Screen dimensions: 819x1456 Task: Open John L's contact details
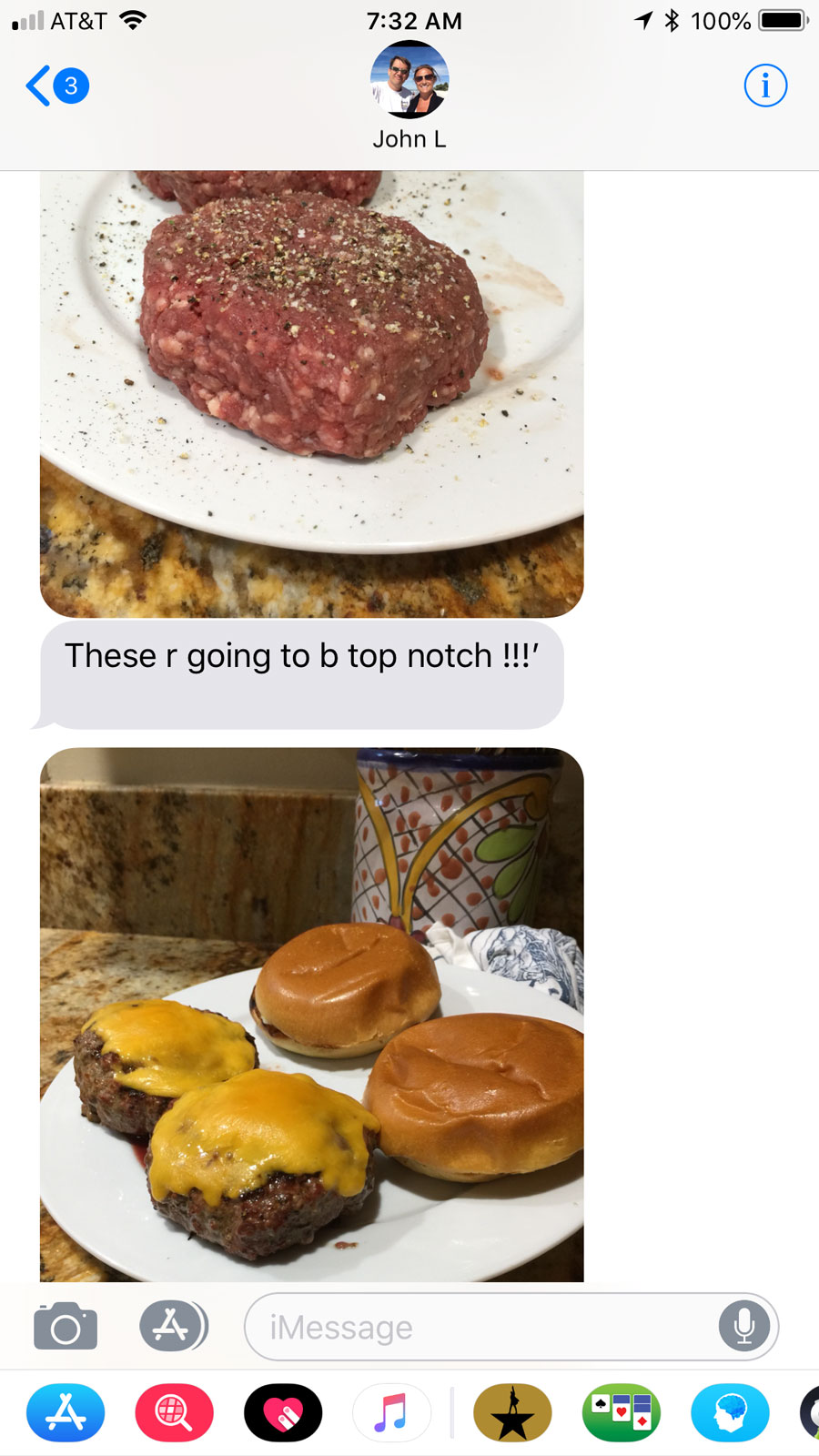click(409, 95)
